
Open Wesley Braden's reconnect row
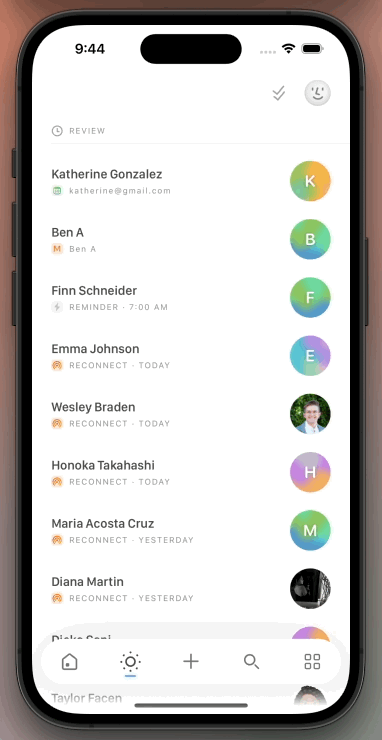click(x=191, y=414)
